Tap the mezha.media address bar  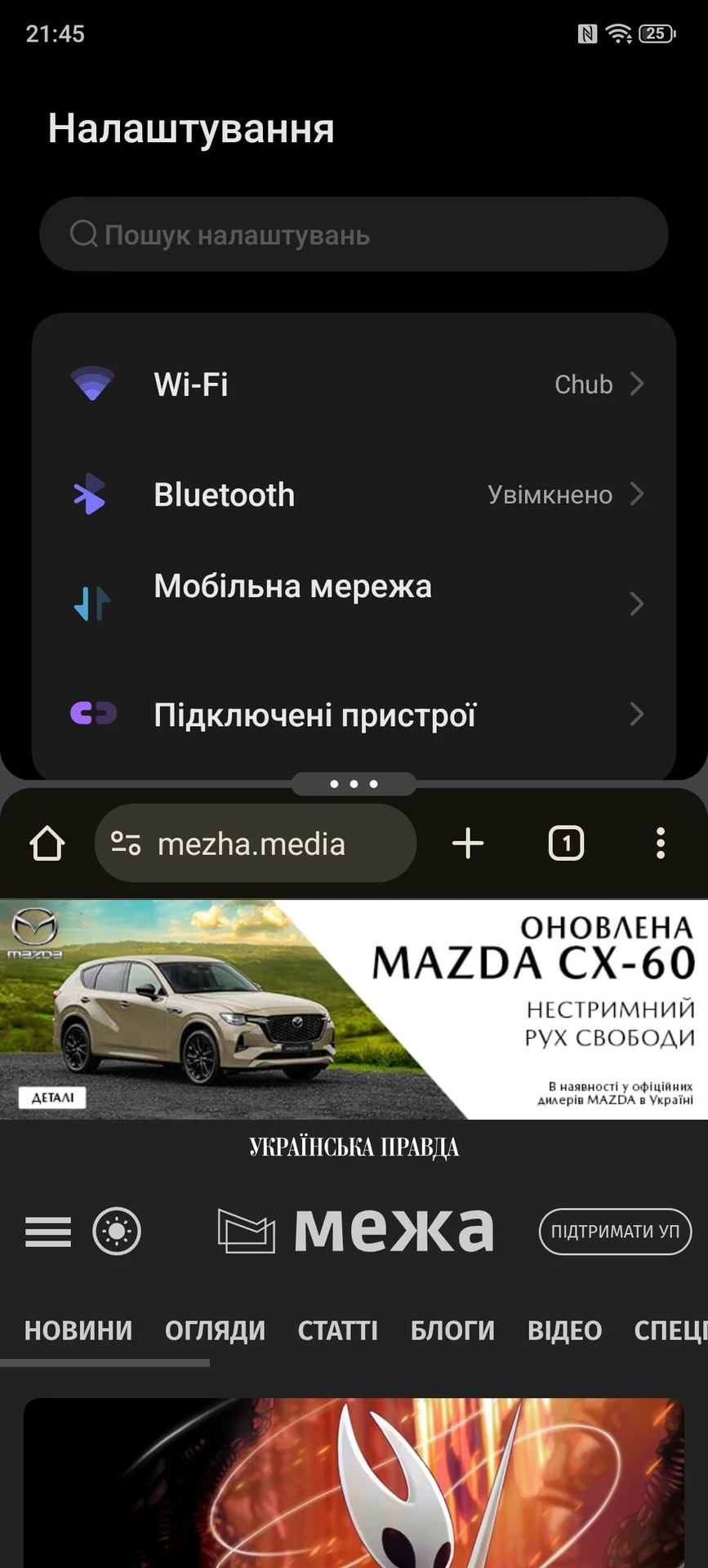(255, 844)
